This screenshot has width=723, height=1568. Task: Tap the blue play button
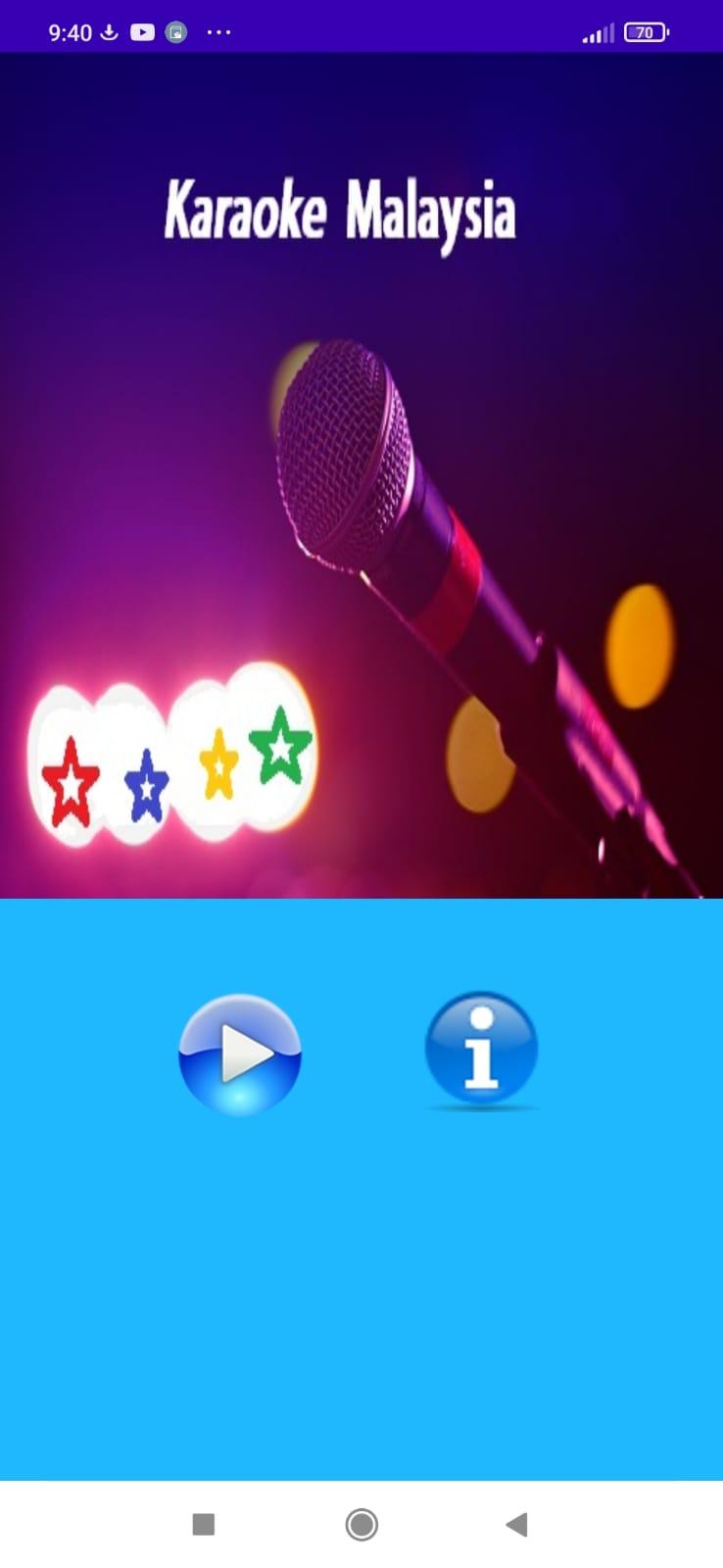coord(240,1054)
